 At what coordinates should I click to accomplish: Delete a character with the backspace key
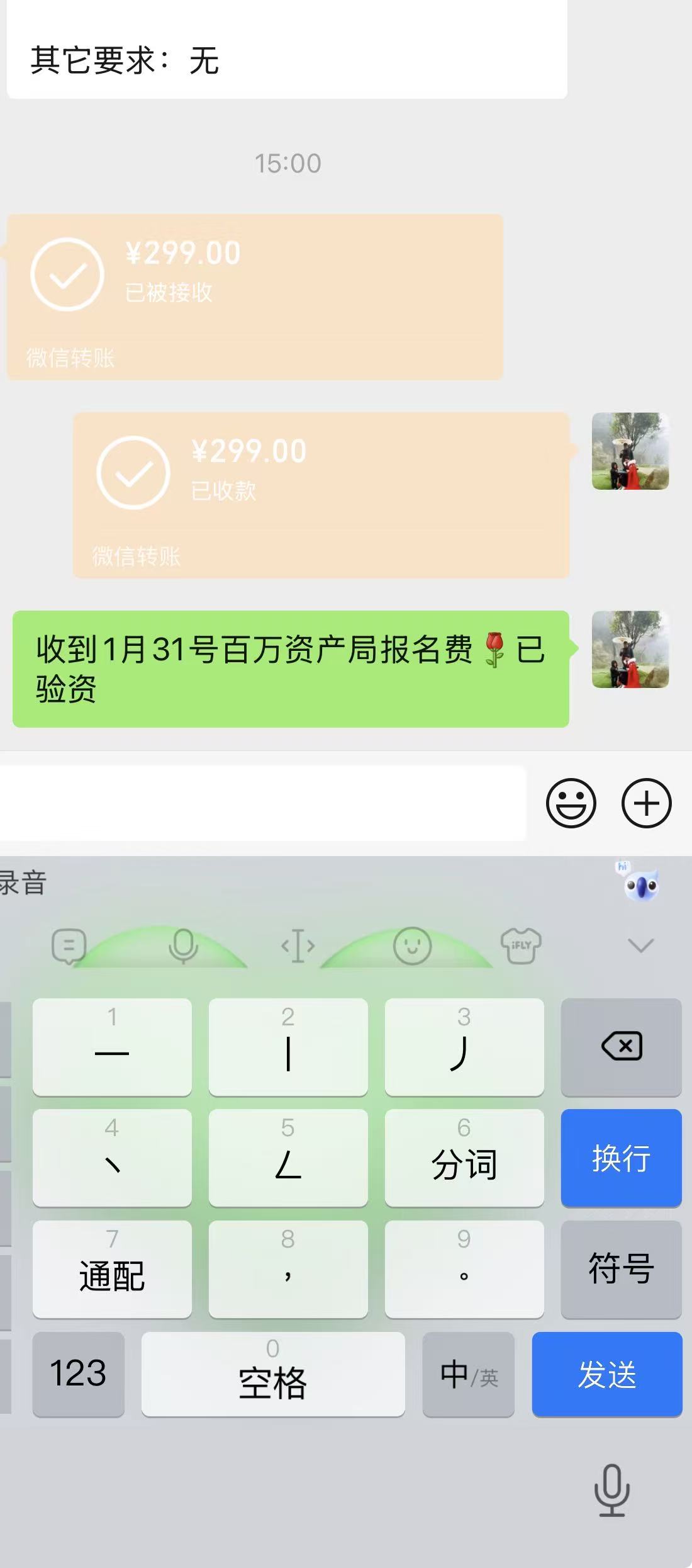[x=621, y=1047]
